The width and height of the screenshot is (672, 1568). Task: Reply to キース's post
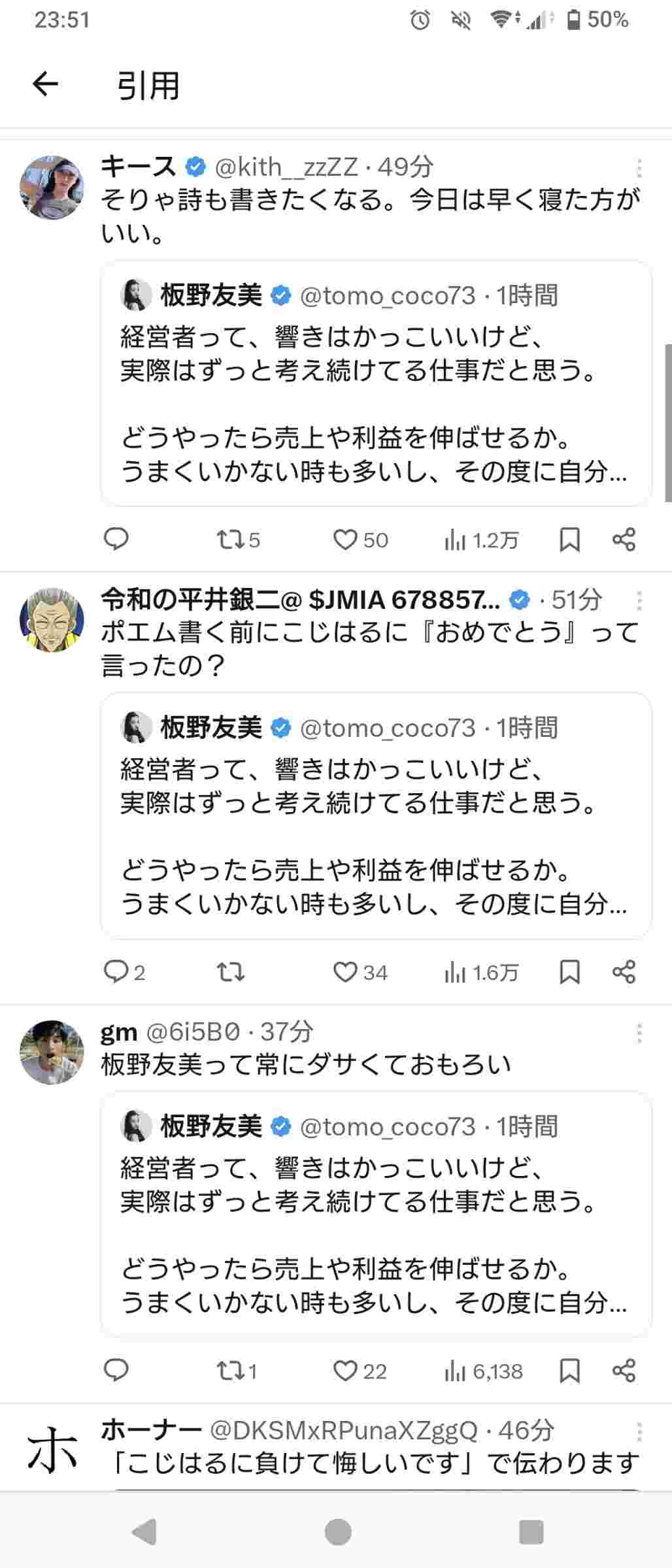(x=116, y=540)
